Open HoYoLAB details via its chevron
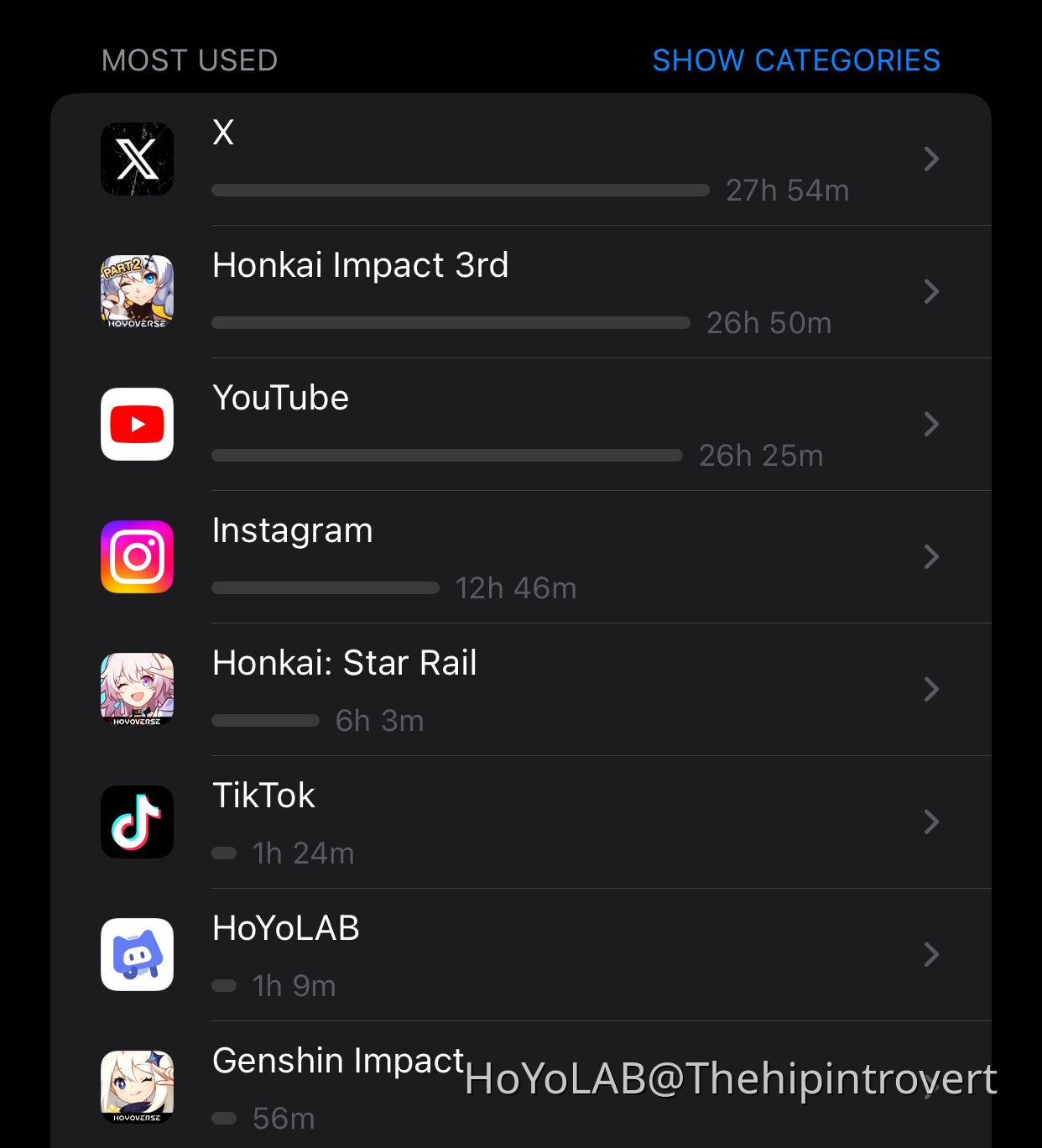Screen dimensions: 1042x1148 pyautogui.click(x=931, y=955)
